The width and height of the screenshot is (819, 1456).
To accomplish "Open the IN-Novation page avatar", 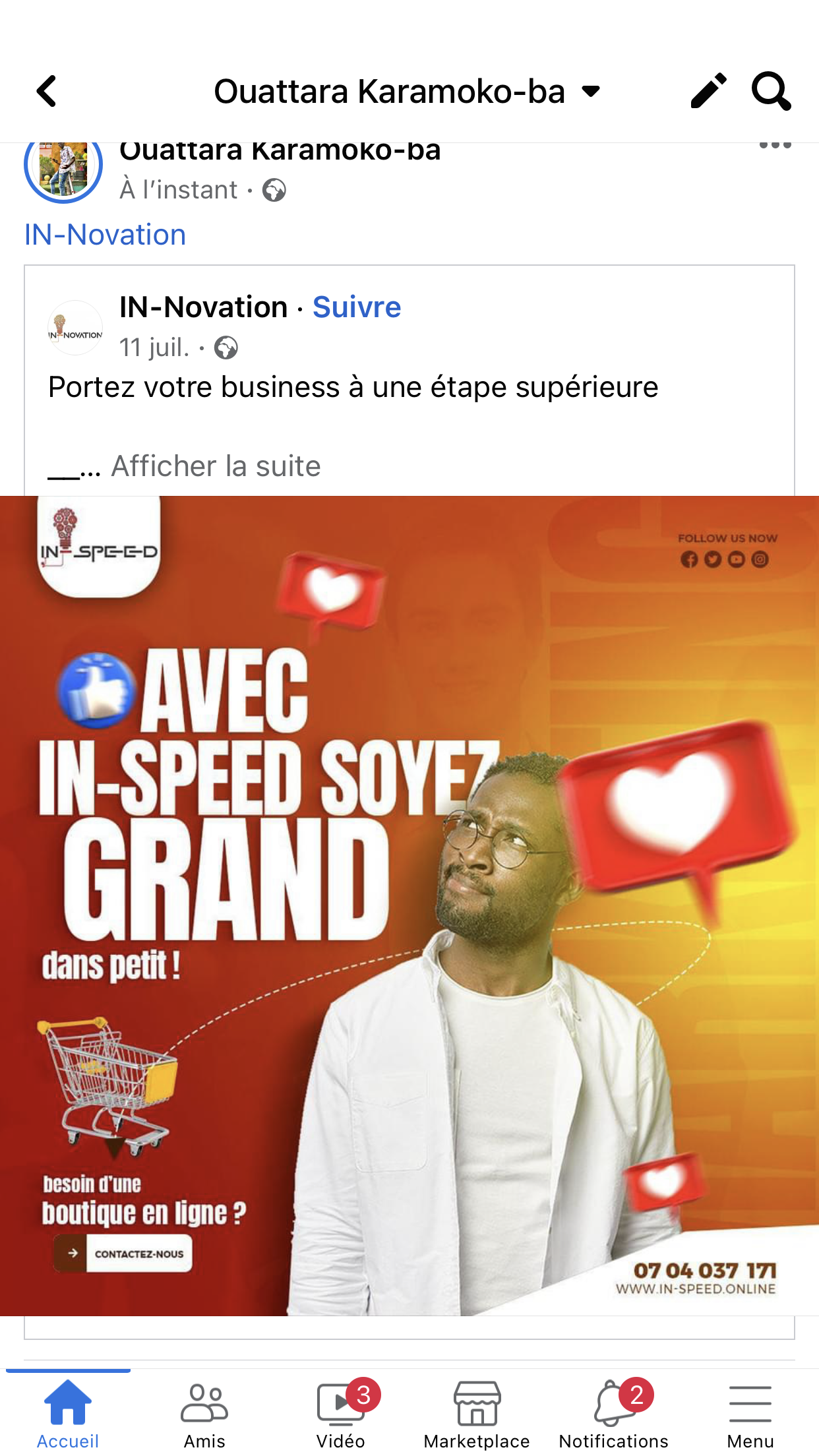I will point(75,328).
